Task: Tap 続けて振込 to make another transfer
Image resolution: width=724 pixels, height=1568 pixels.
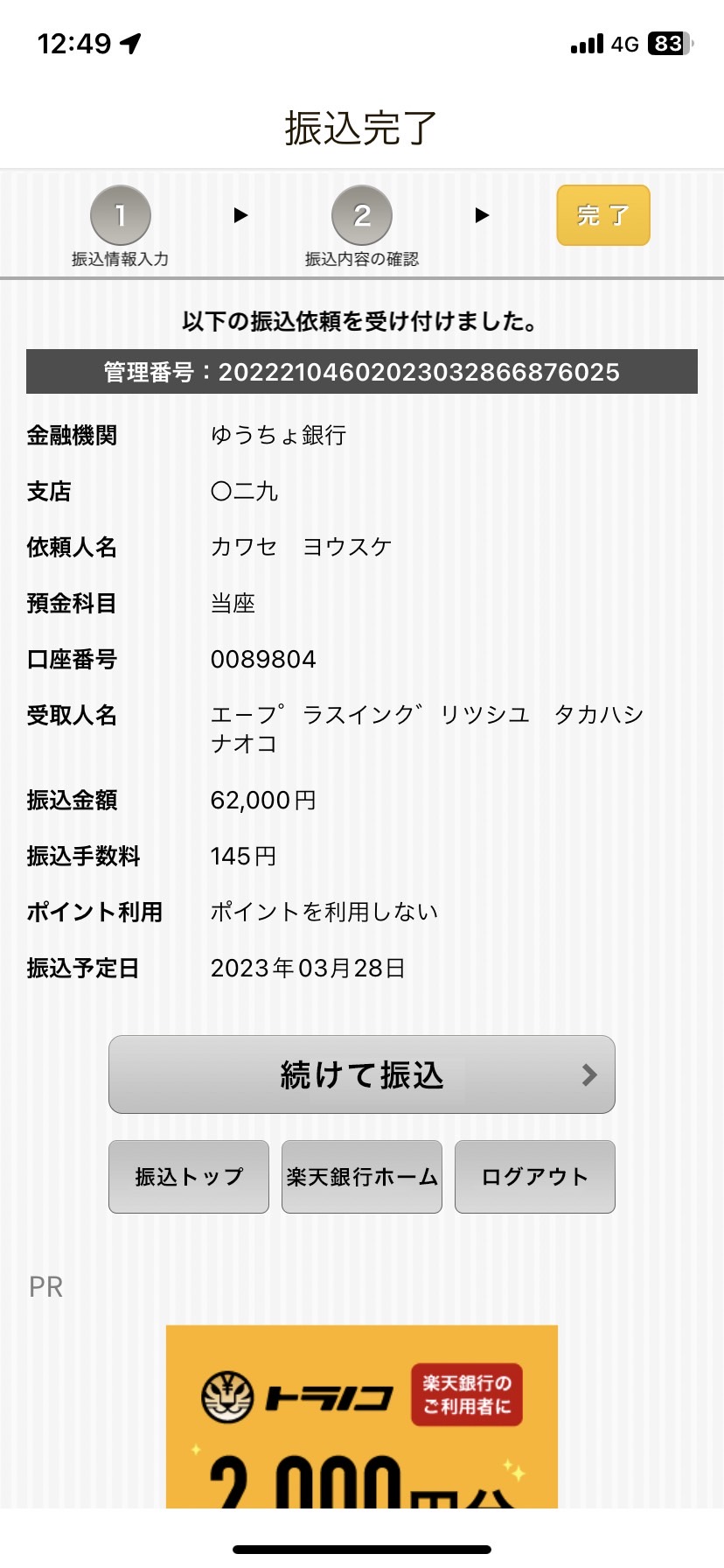Action: pyautogui.click(x=362, y=1074)
